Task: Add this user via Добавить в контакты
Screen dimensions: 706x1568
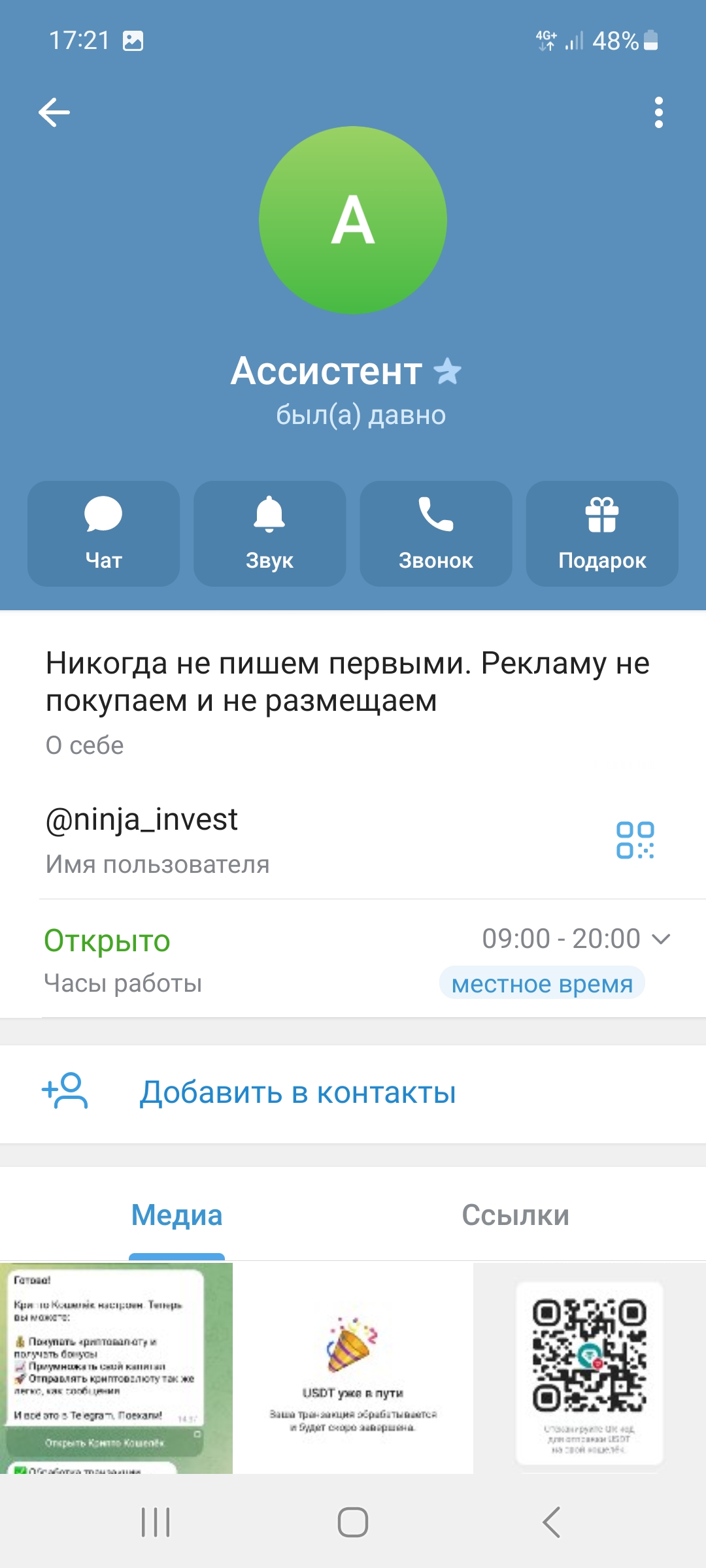Action: (297, 1092)
